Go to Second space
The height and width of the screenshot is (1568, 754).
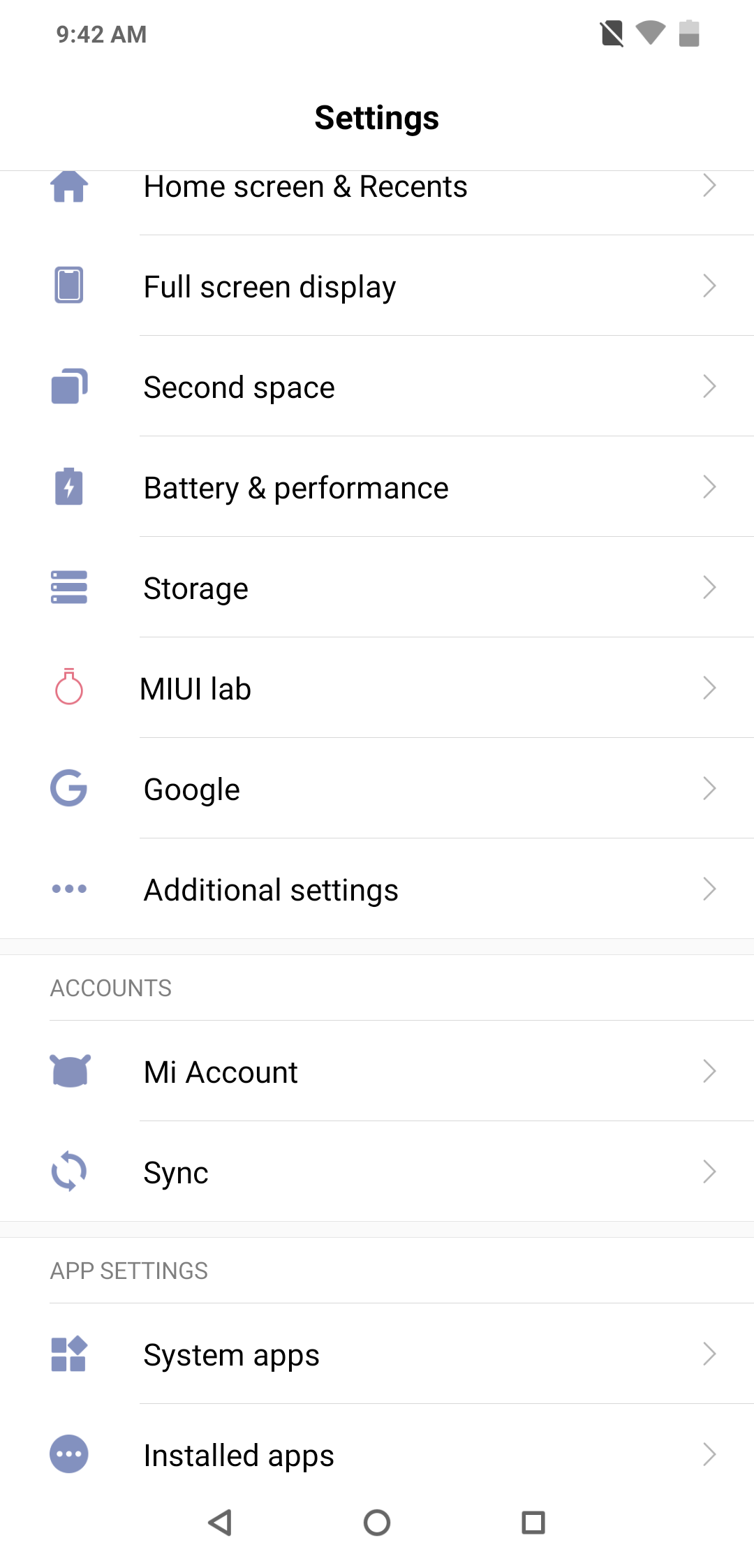coord(377,386)
